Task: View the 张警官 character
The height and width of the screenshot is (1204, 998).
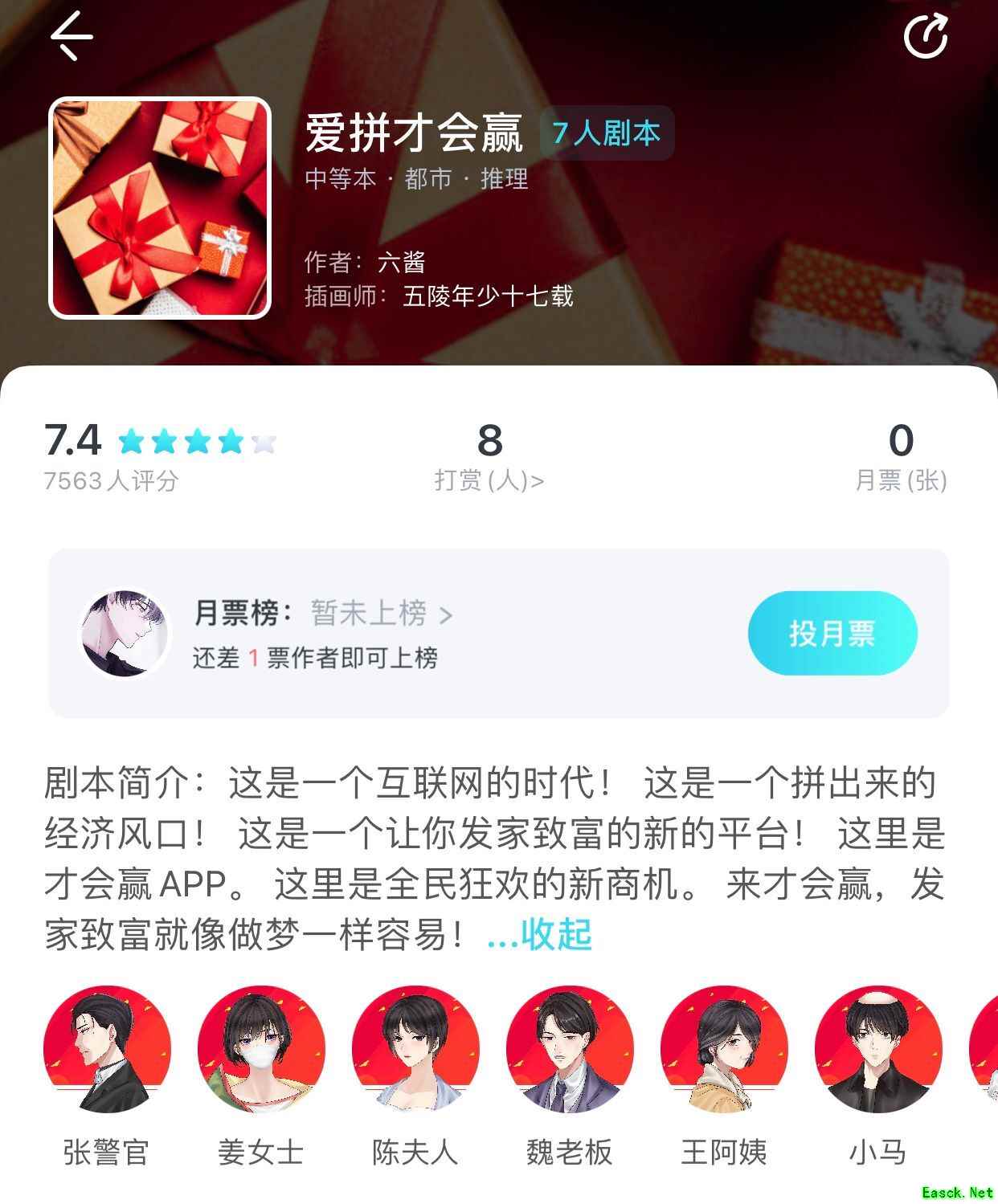Action: click(107, 1050)
